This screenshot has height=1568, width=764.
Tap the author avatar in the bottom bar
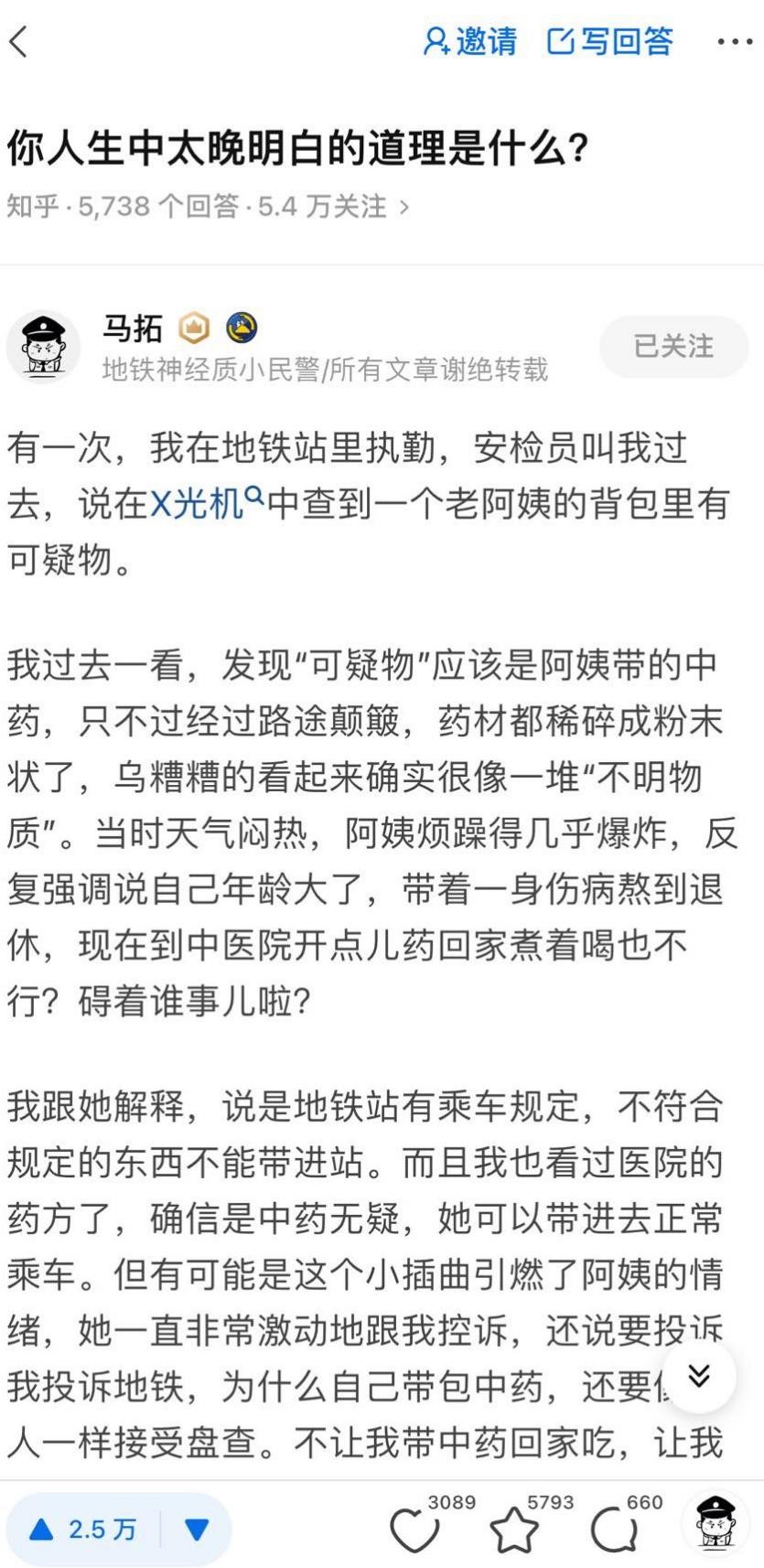[716, 1522]
